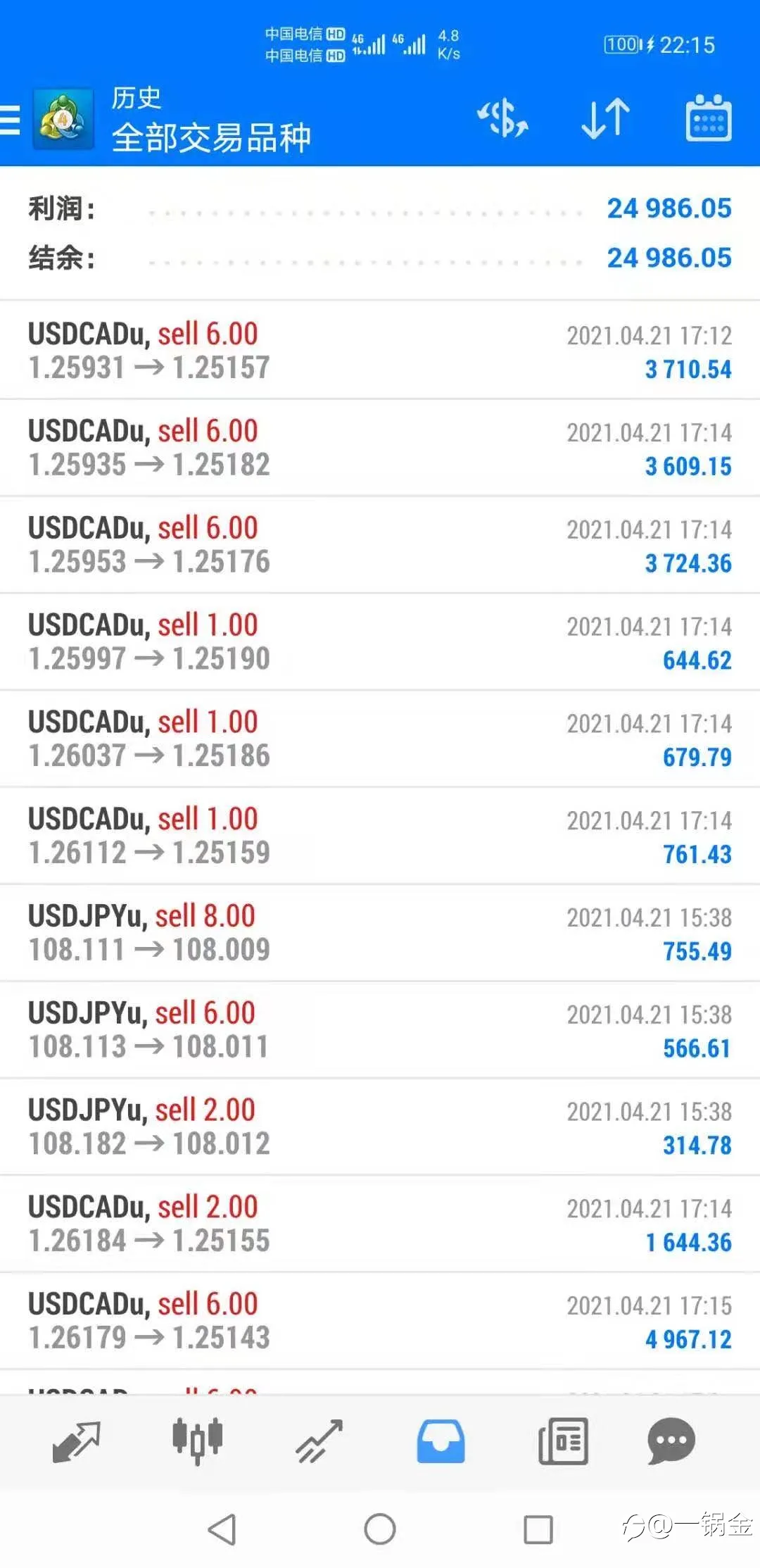This screenshot has width=760, height=1568.
Task: Open USDCADu trade with profit 3 724.36
Action: click(x=380, y=545)
